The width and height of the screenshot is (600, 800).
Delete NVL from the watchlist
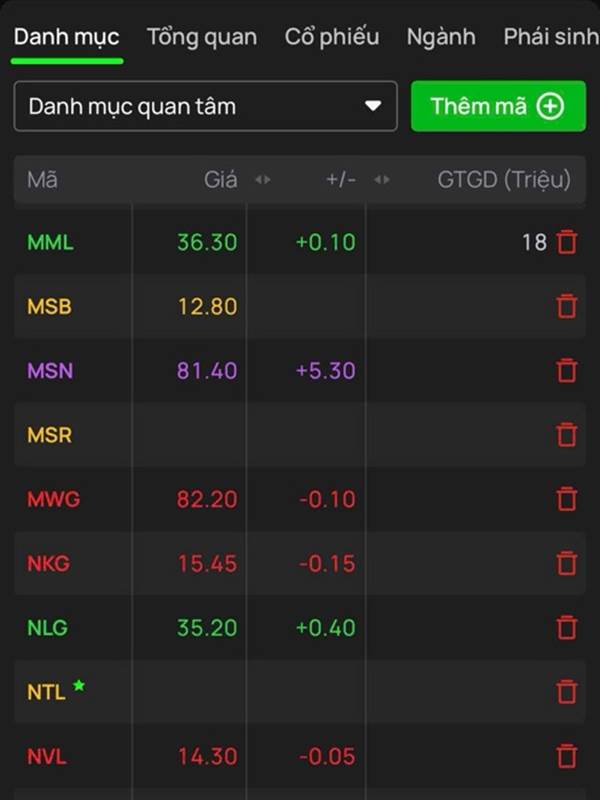tap(567, 756)
